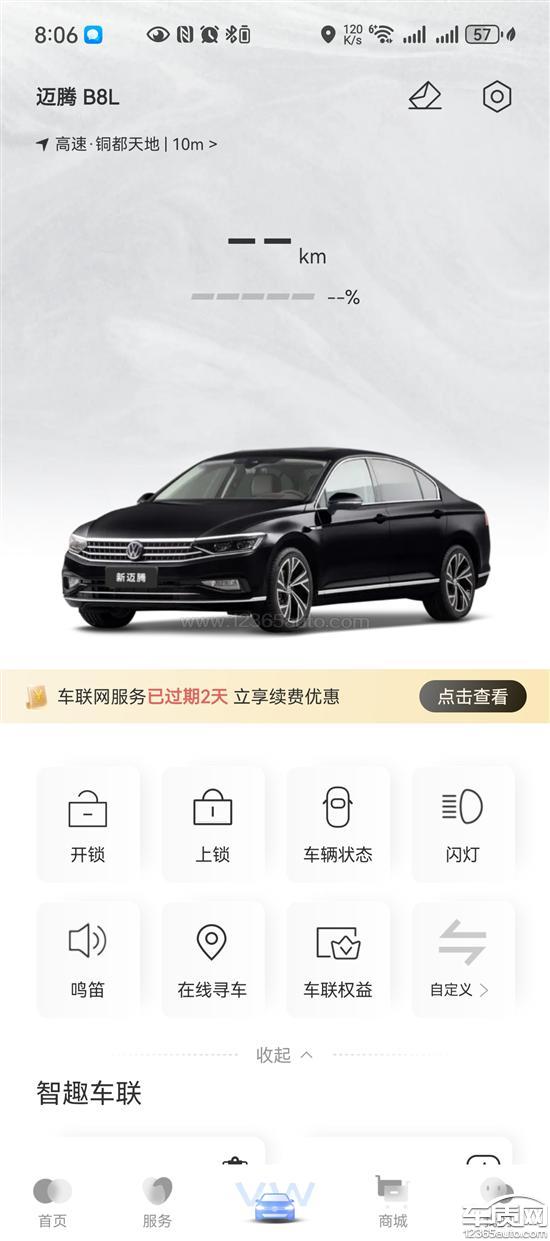Open the 高速·铜都天地 location link
Viewport: 550px width, 1241px height.
click(126, 144)
